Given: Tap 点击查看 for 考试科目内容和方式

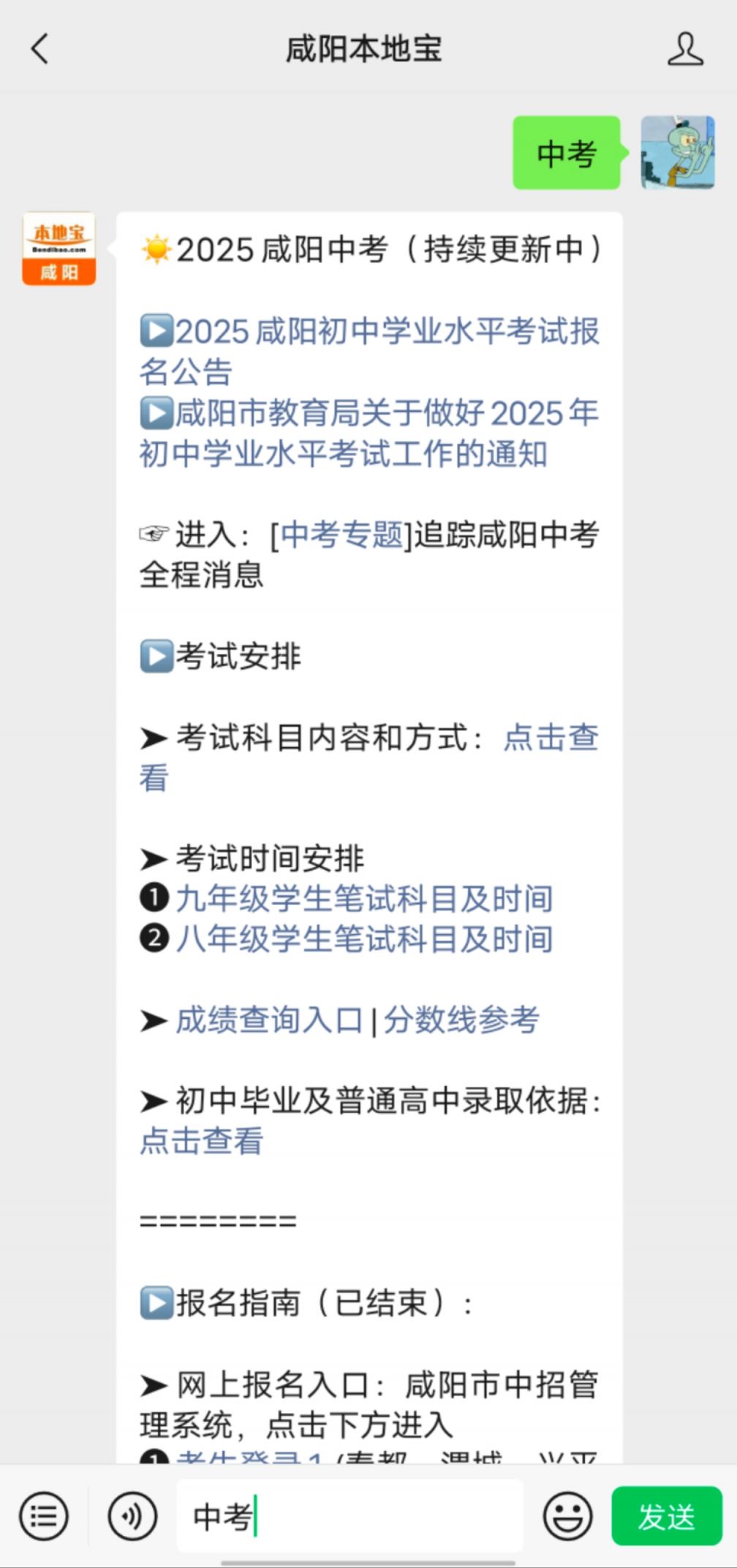Looking at the screenshot, I should [369, 757].
